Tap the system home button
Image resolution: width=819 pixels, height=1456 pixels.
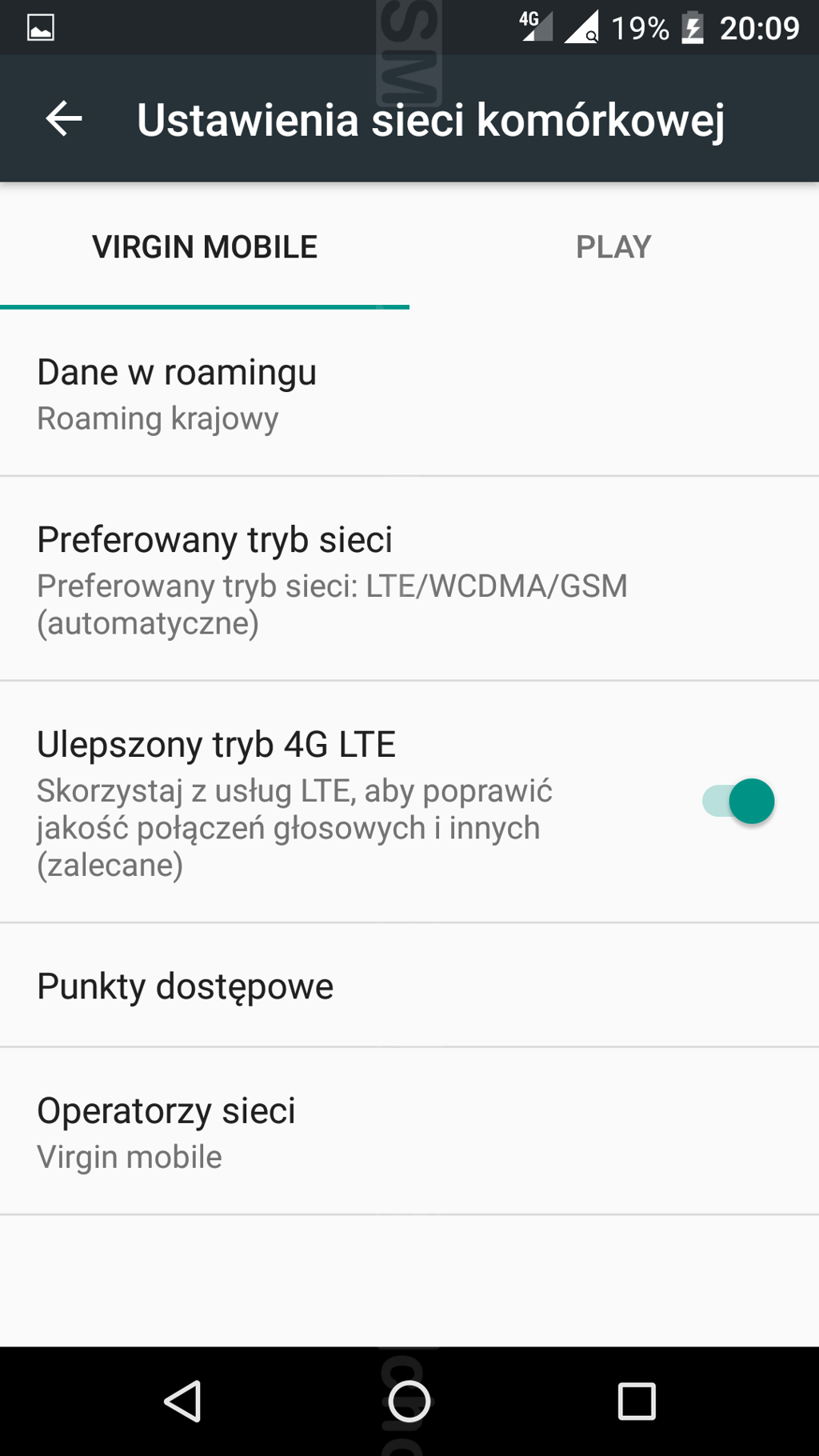[409, 1402]
